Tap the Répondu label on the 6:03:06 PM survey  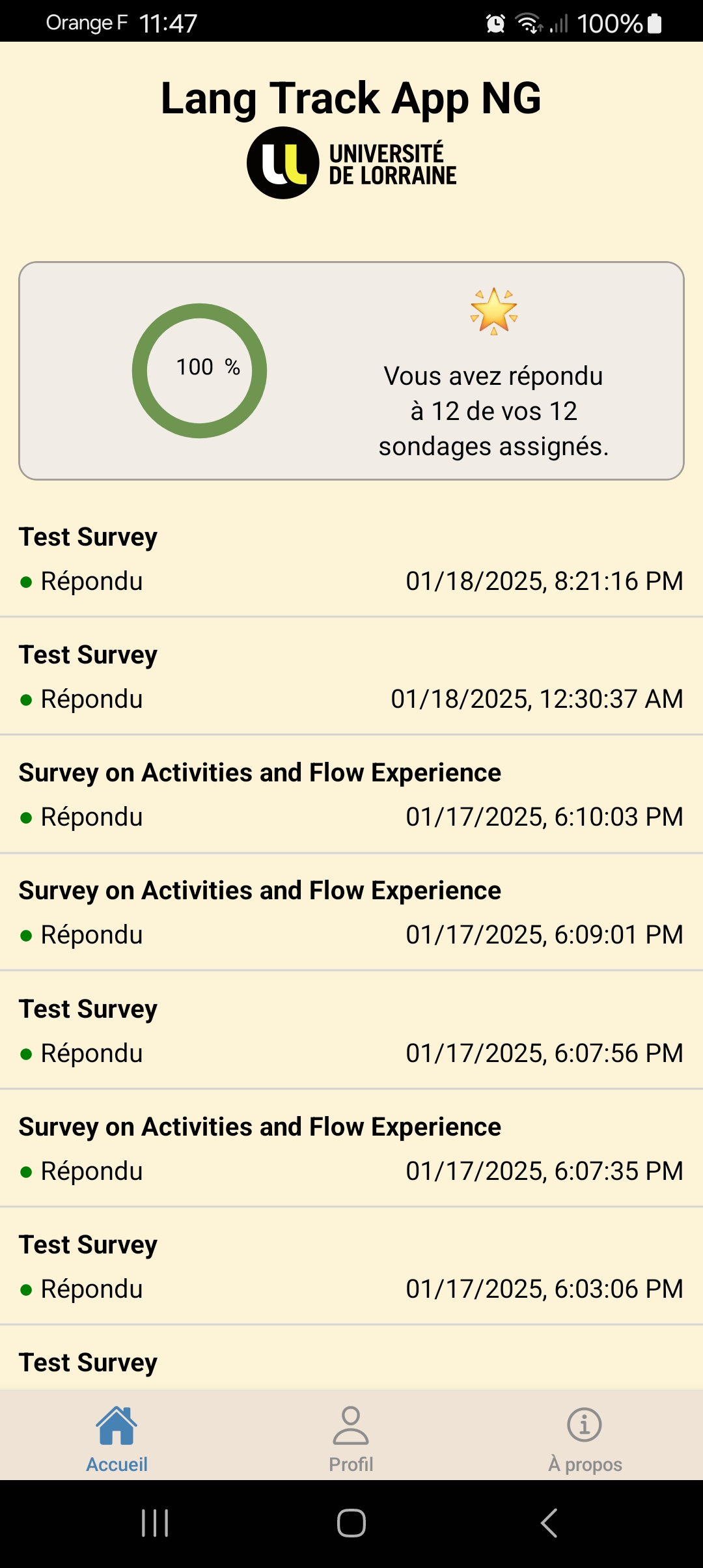click(91, 1290)
